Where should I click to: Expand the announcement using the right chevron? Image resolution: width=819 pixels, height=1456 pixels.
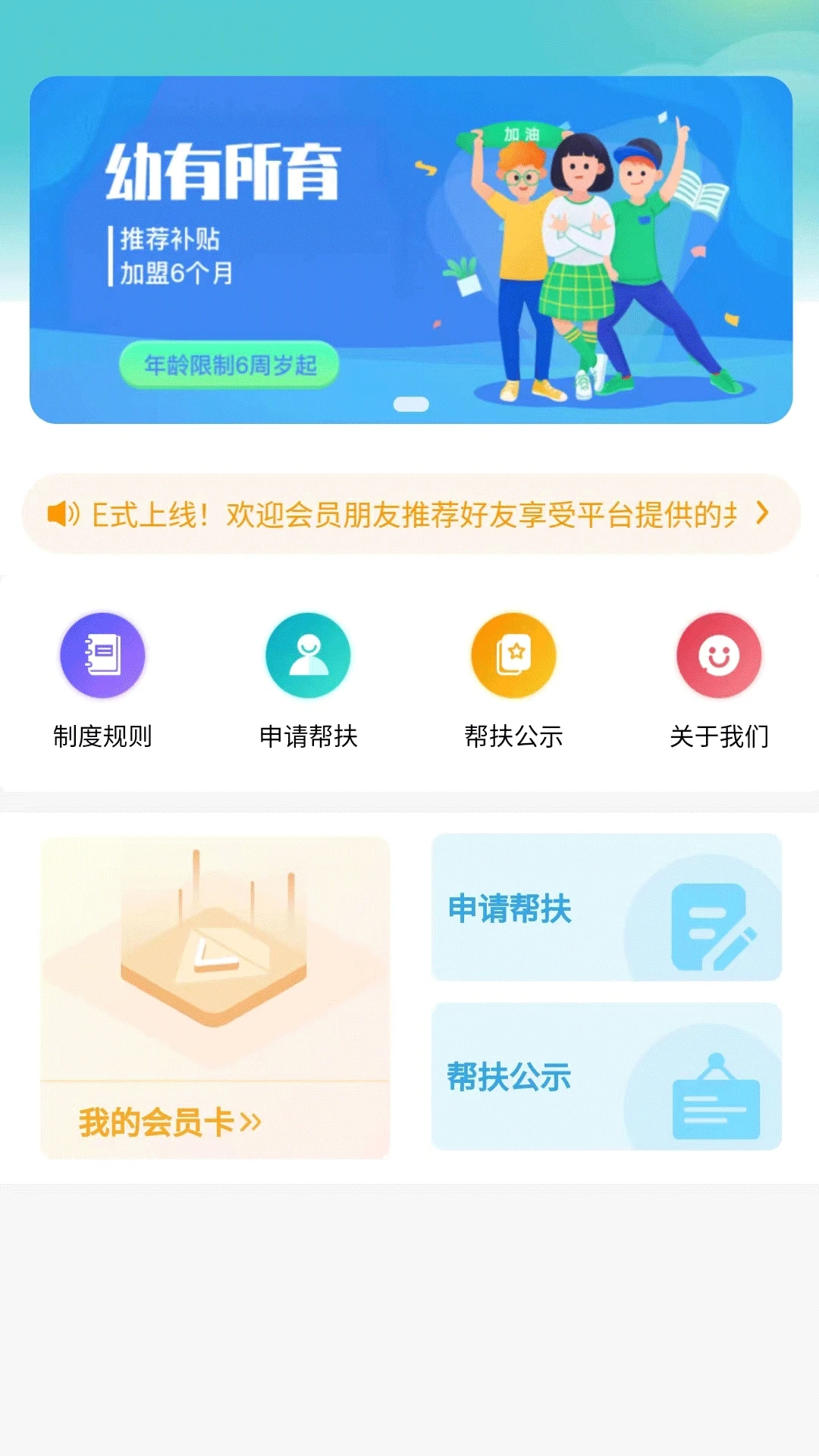760,514
